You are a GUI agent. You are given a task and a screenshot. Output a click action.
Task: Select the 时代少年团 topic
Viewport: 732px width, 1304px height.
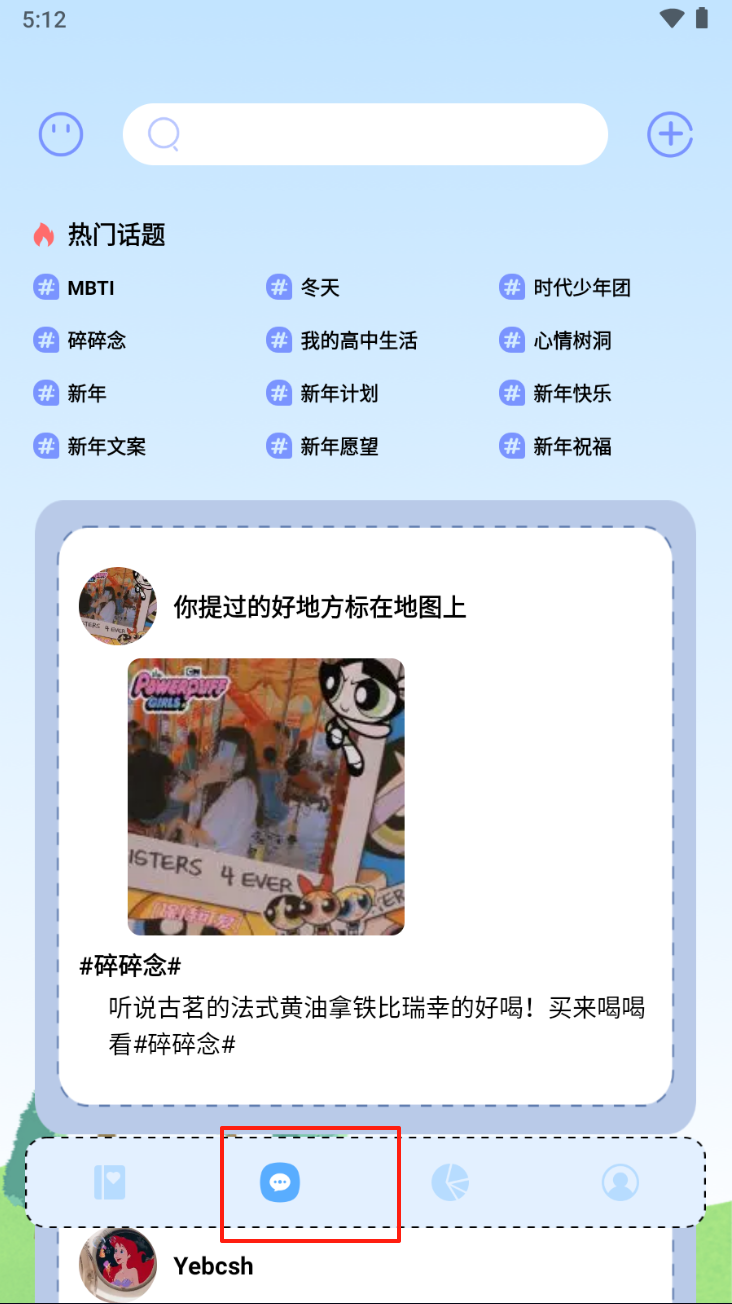[566, 288]
